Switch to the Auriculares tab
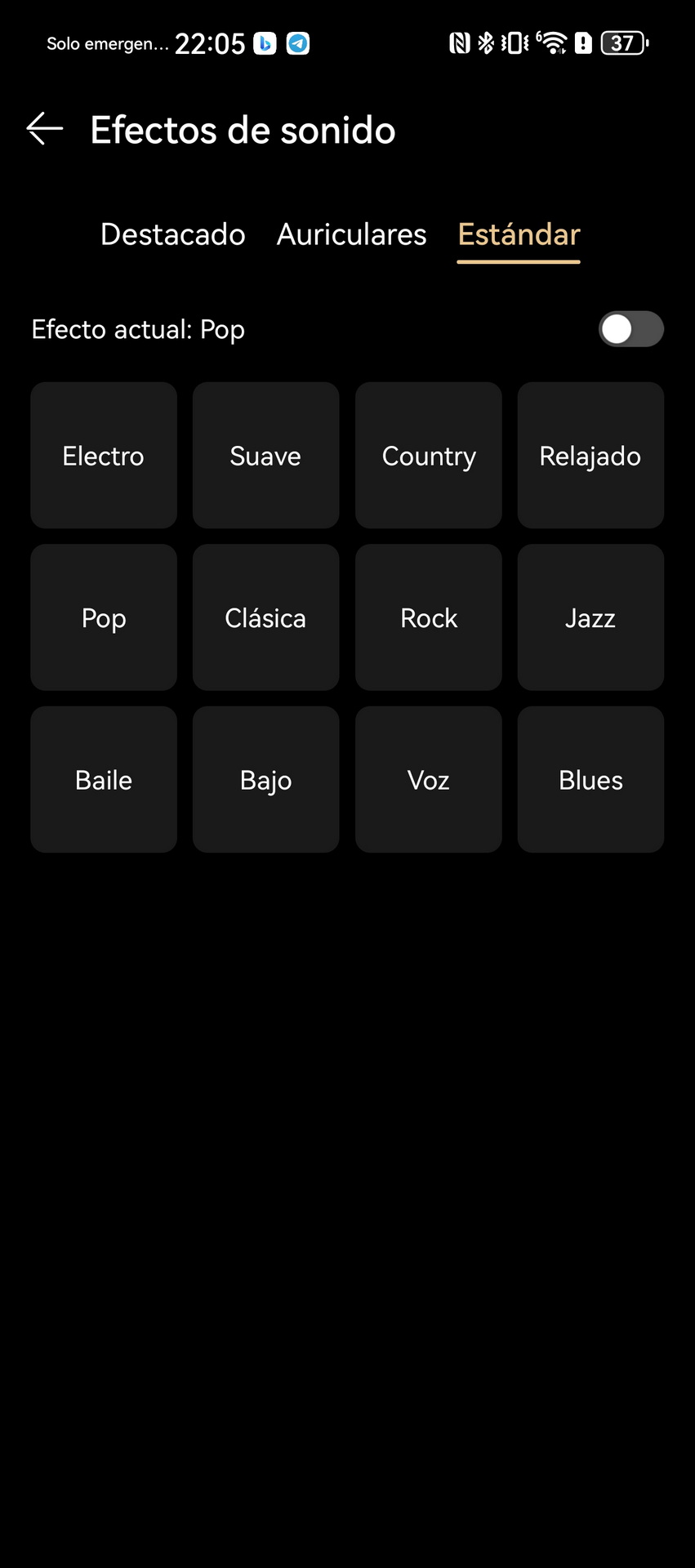Image resolution: width=695 pixels, height=1568 pixels. (x=351, y=234)
